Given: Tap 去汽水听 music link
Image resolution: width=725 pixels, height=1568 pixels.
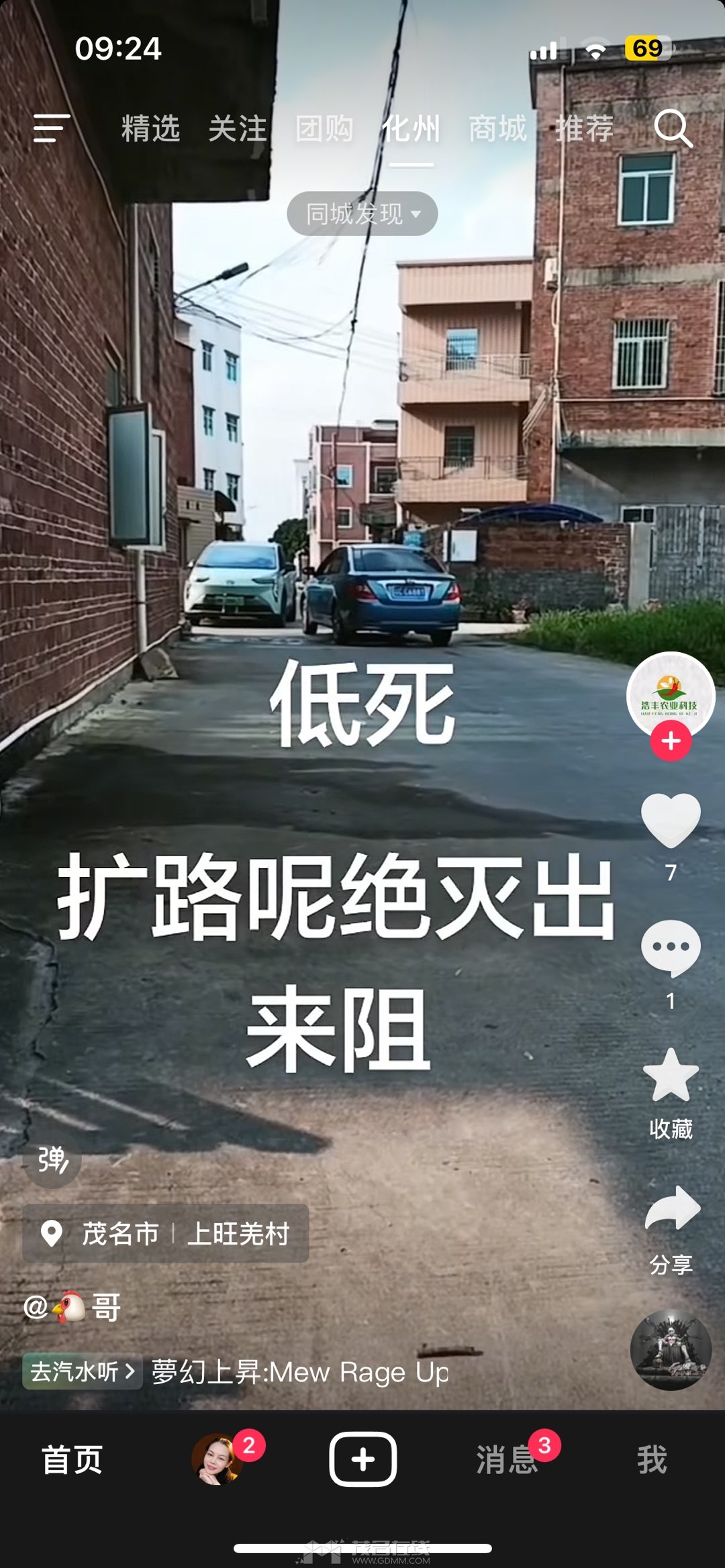Looking at the screenshot, I should click(82, 1371).
